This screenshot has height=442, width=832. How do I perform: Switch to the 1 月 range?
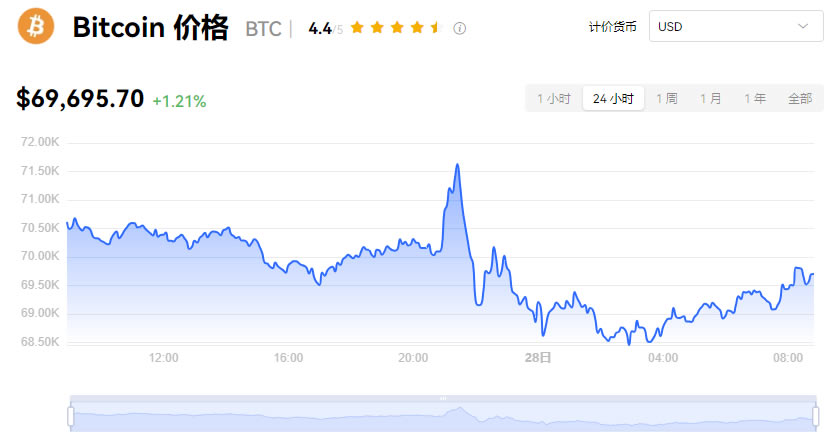click(710, 98)
